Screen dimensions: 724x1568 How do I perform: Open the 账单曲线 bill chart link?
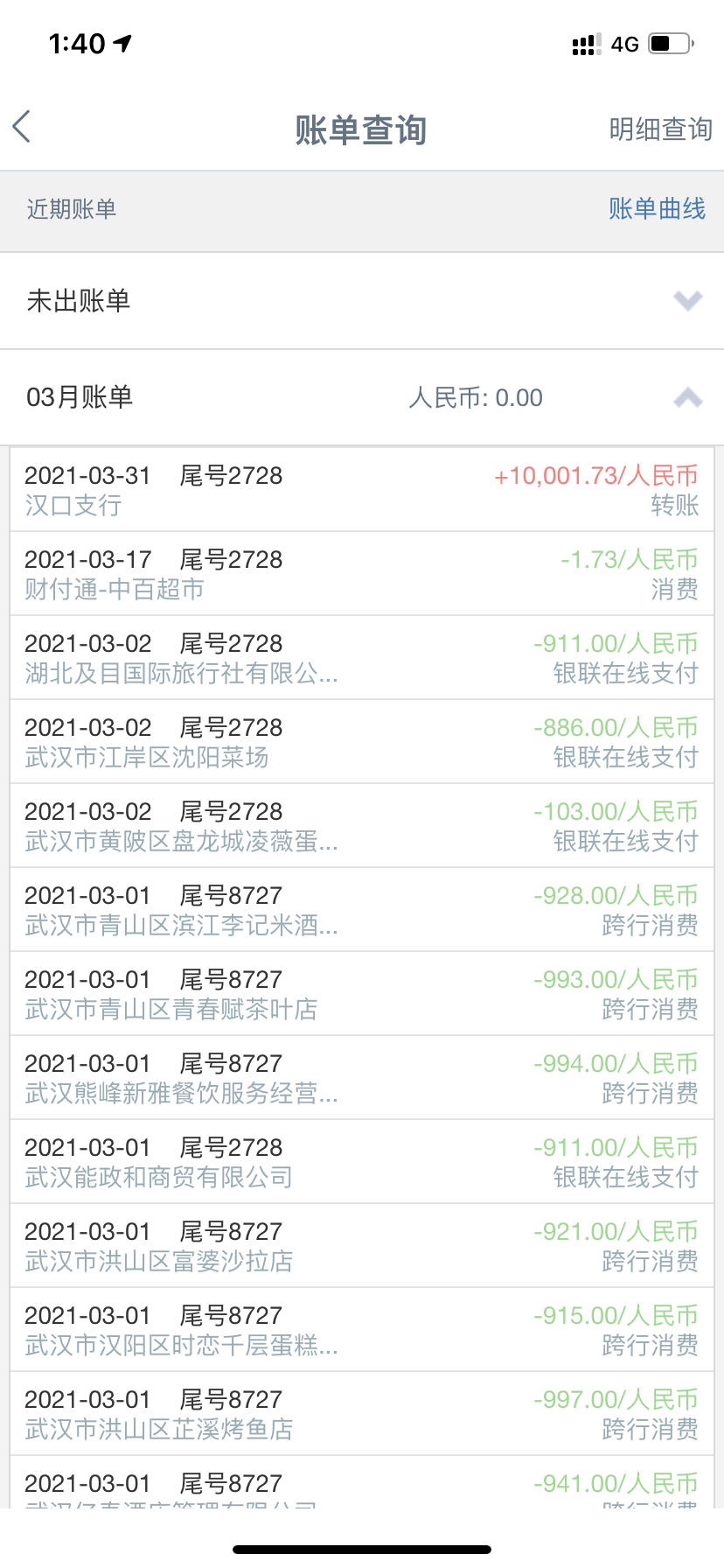[x=655, y=210]
